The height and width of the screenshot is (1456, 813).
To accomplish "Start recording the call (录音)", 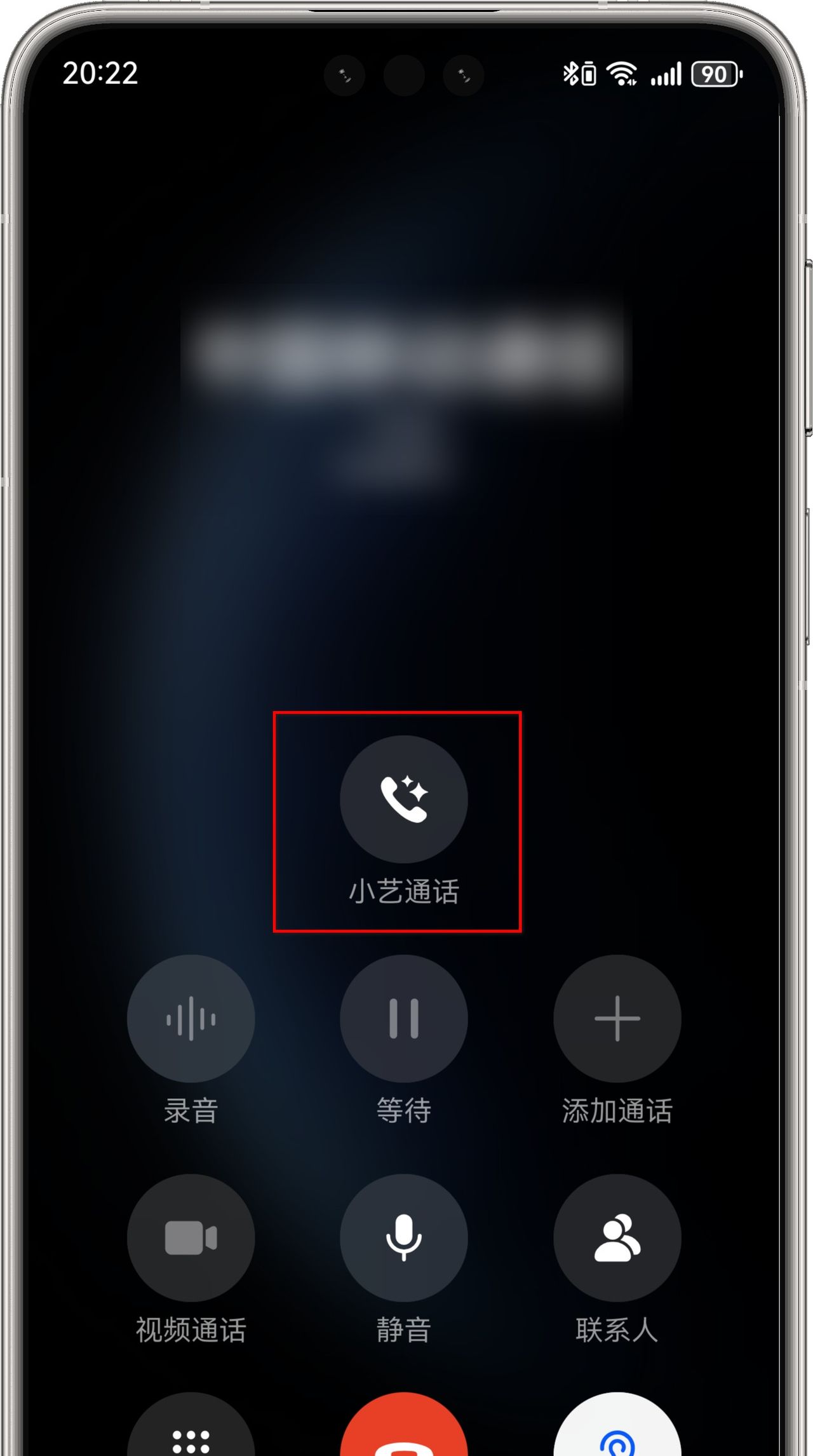I will (x=191, y=1018).
